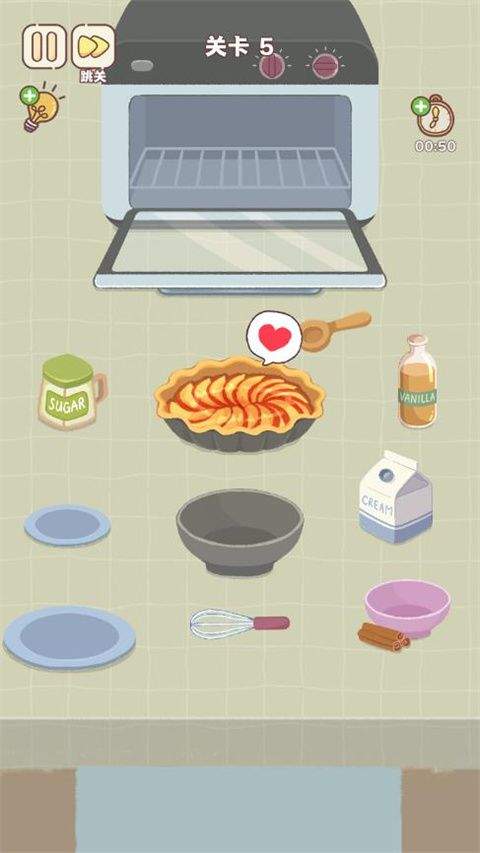The width and height of the screenshot is (480, 853).
Task: Tap the cream carton
Action: pyautogui.click(x=396, y=497)
